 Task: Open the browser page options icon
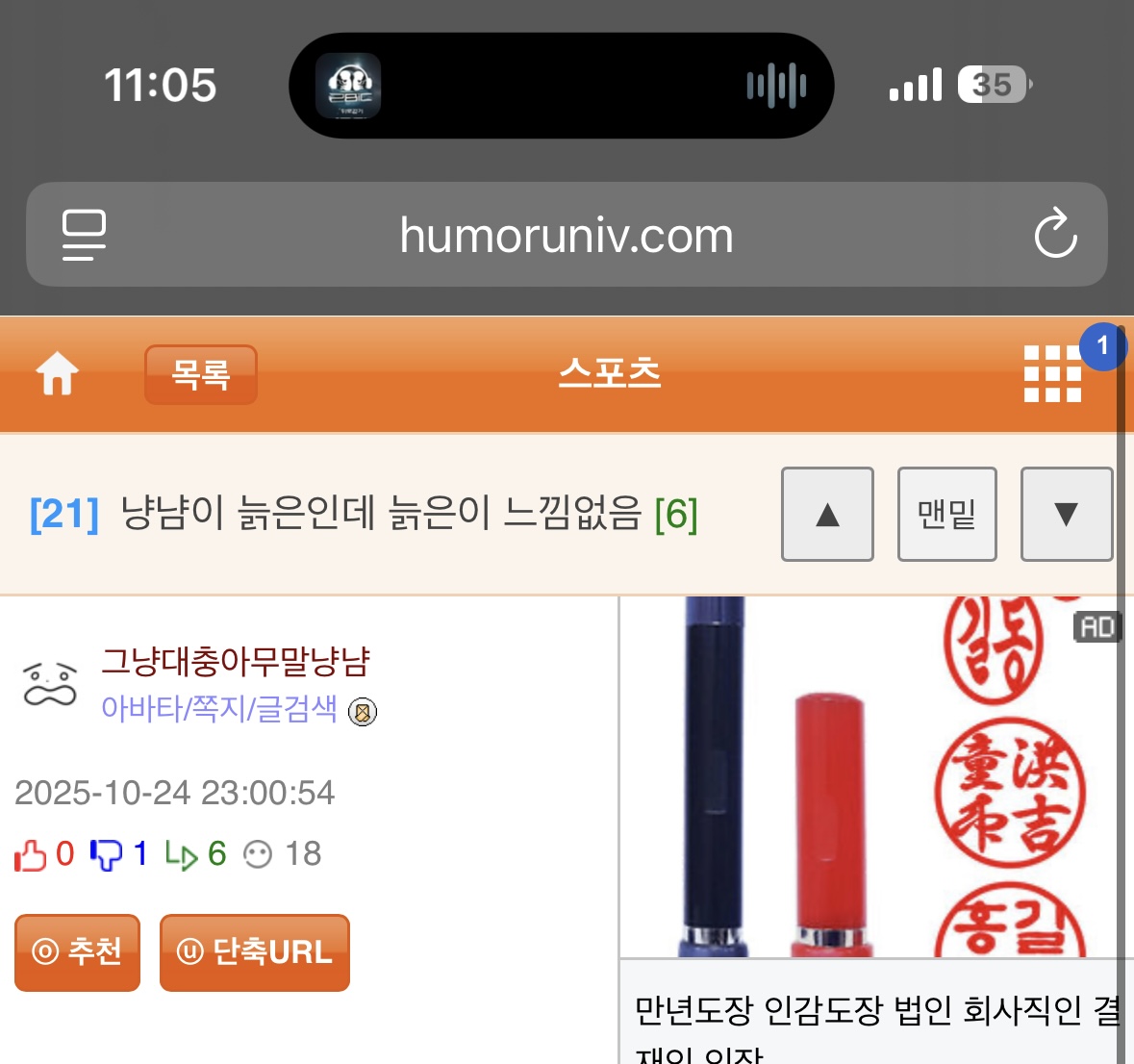[84, 235]
